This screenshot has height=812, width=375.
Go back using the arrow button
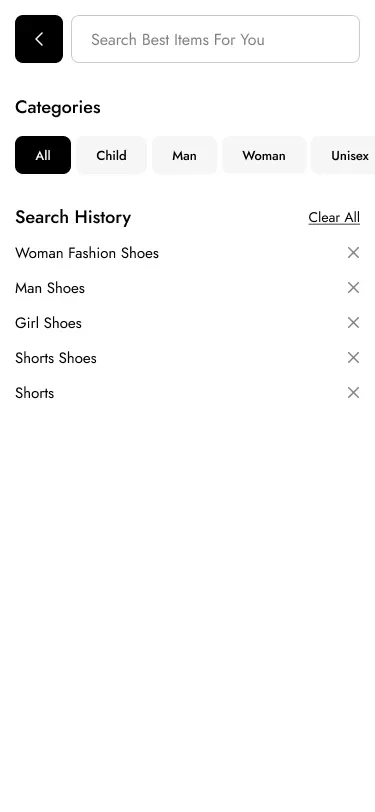(x=39, y=39)
